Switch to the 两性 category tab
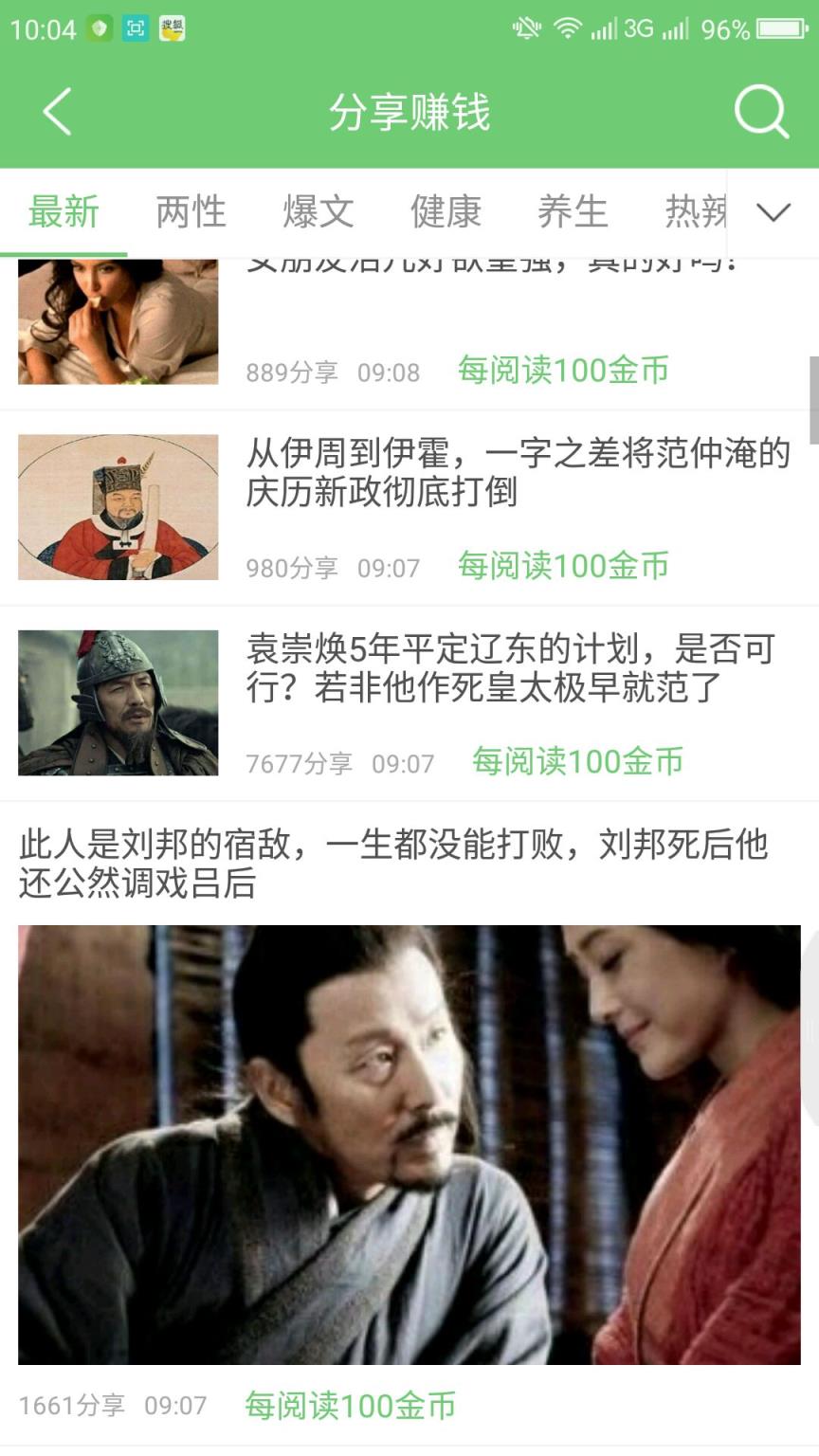 pyautogui.click(x=191, y=211)
